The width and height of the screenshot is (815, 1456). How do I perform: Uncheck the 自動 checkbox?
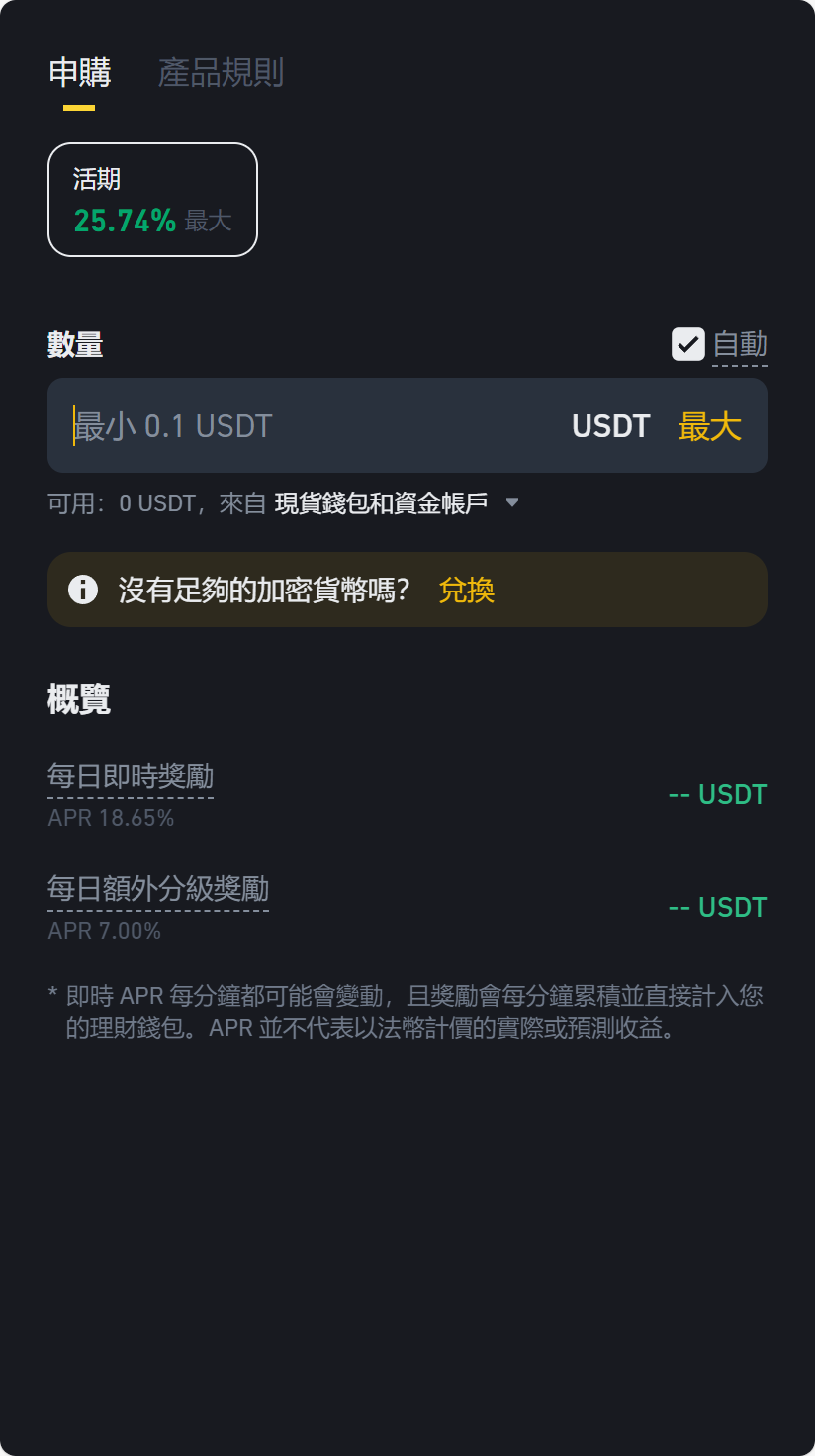(687, 344)
